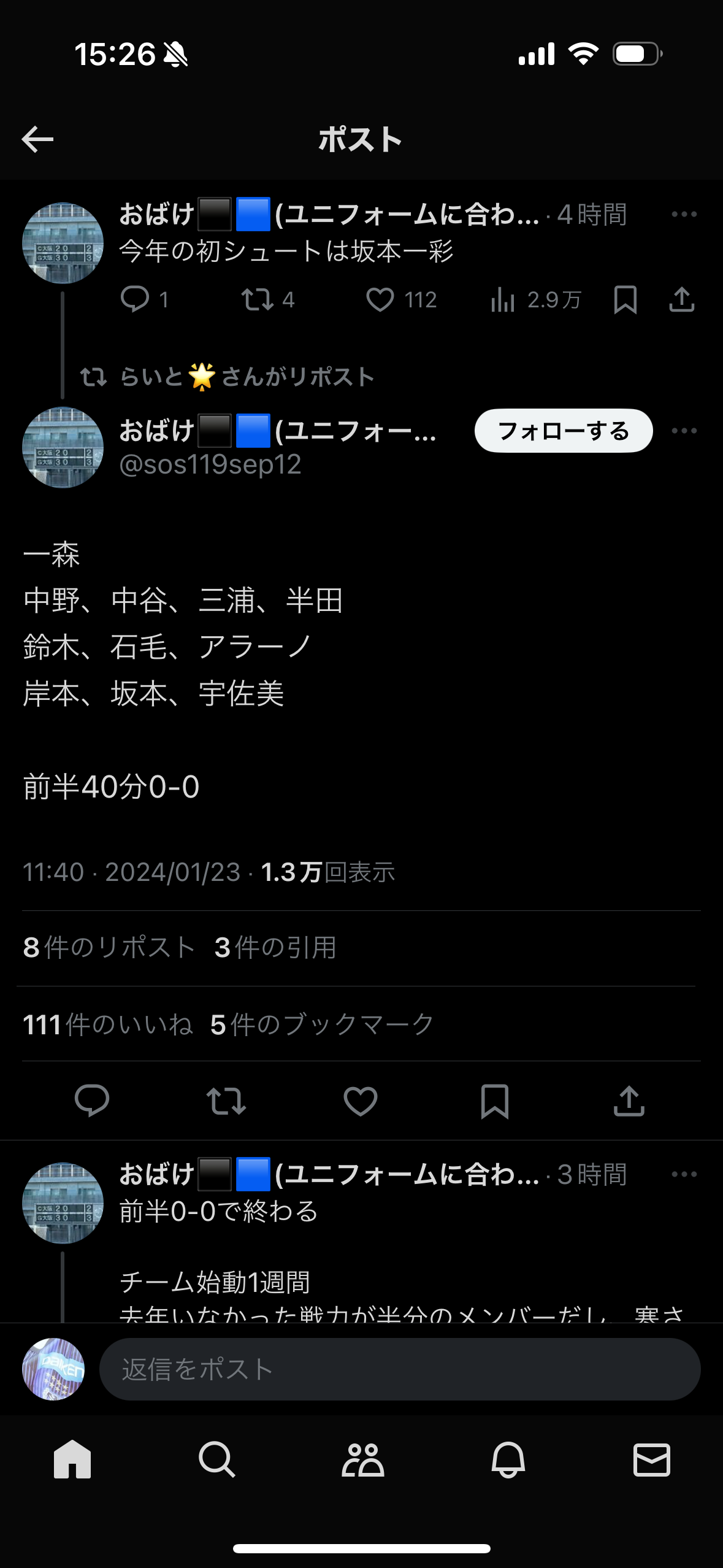This screenshot has height=1568, width=723.
Task: Open the 返信をポスト reply field
Action: pos(399,1369)
